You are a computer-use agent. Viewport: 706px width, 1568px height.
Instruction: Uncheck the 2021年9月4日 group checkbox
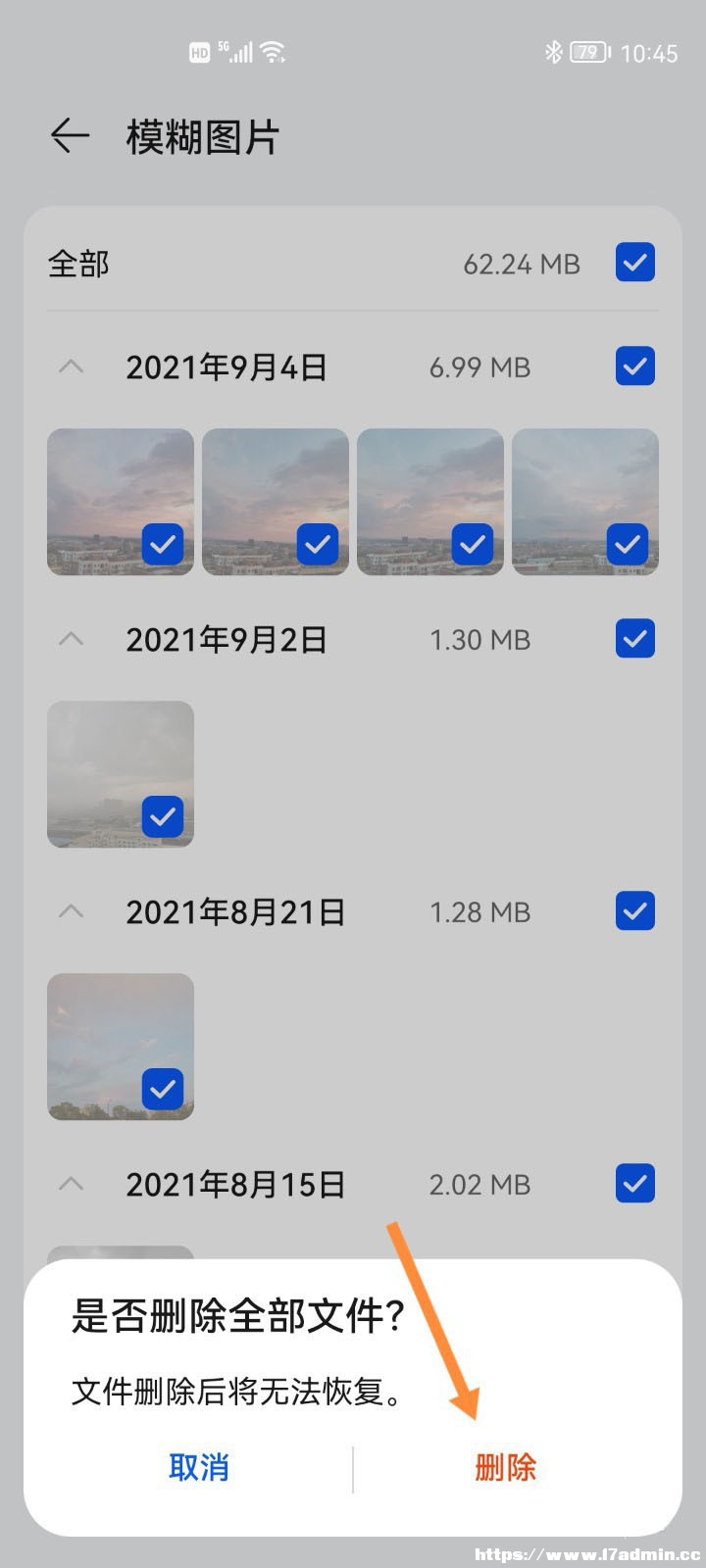coord(635,367)
